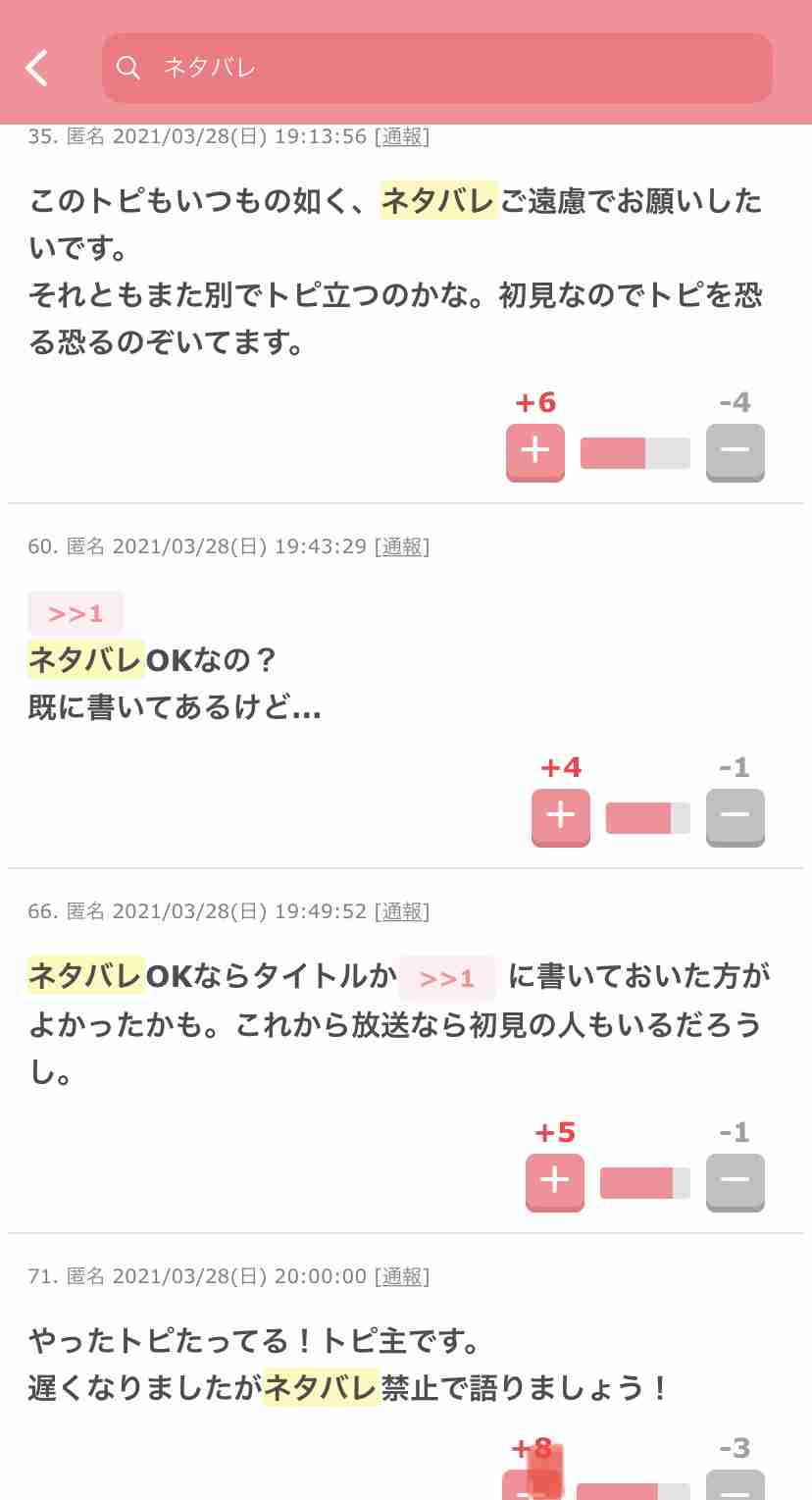The height and width of the screenshot is (1500, 812).
Task: Report comment 66 via 通報 link
Action: point(402,911)
